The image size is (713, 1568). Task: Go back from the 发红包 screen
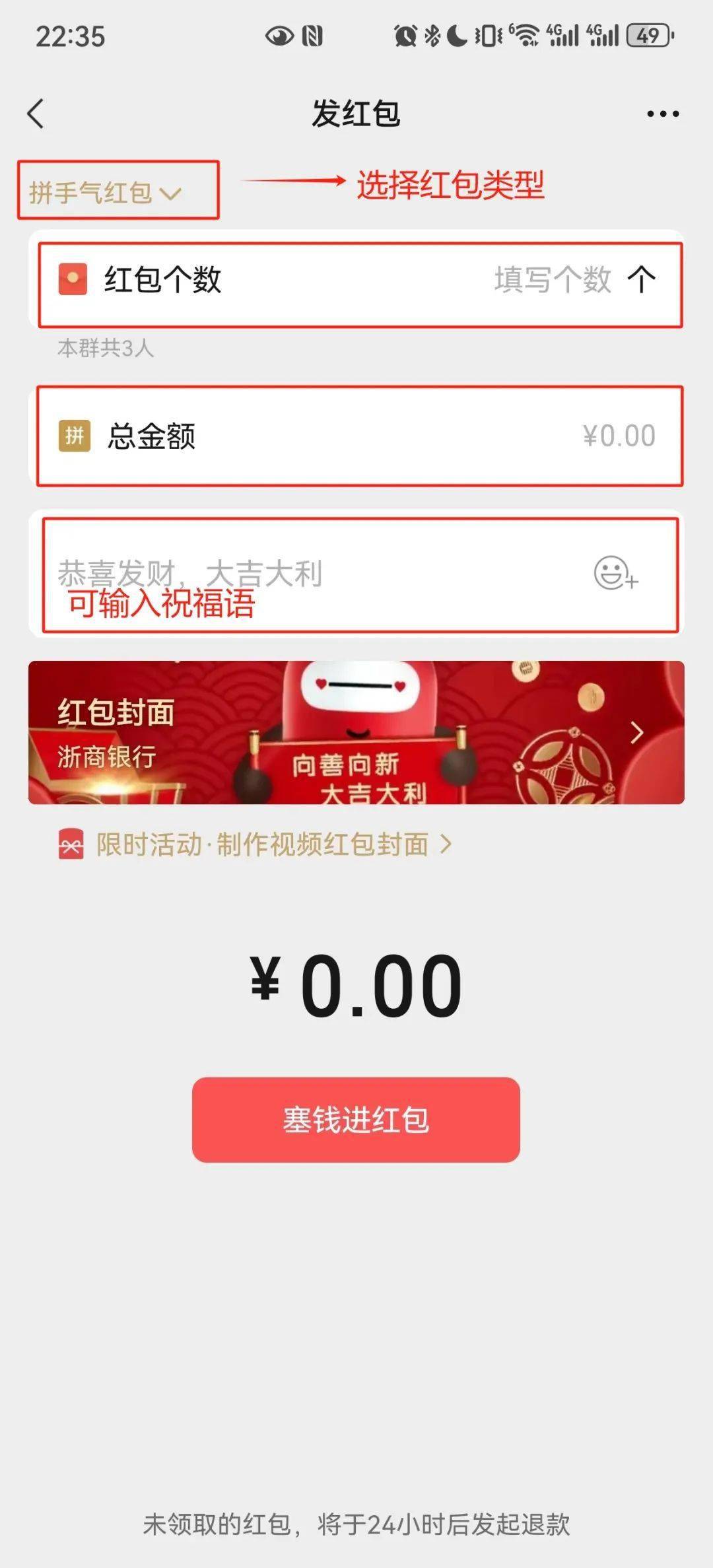tap(36, 114)
